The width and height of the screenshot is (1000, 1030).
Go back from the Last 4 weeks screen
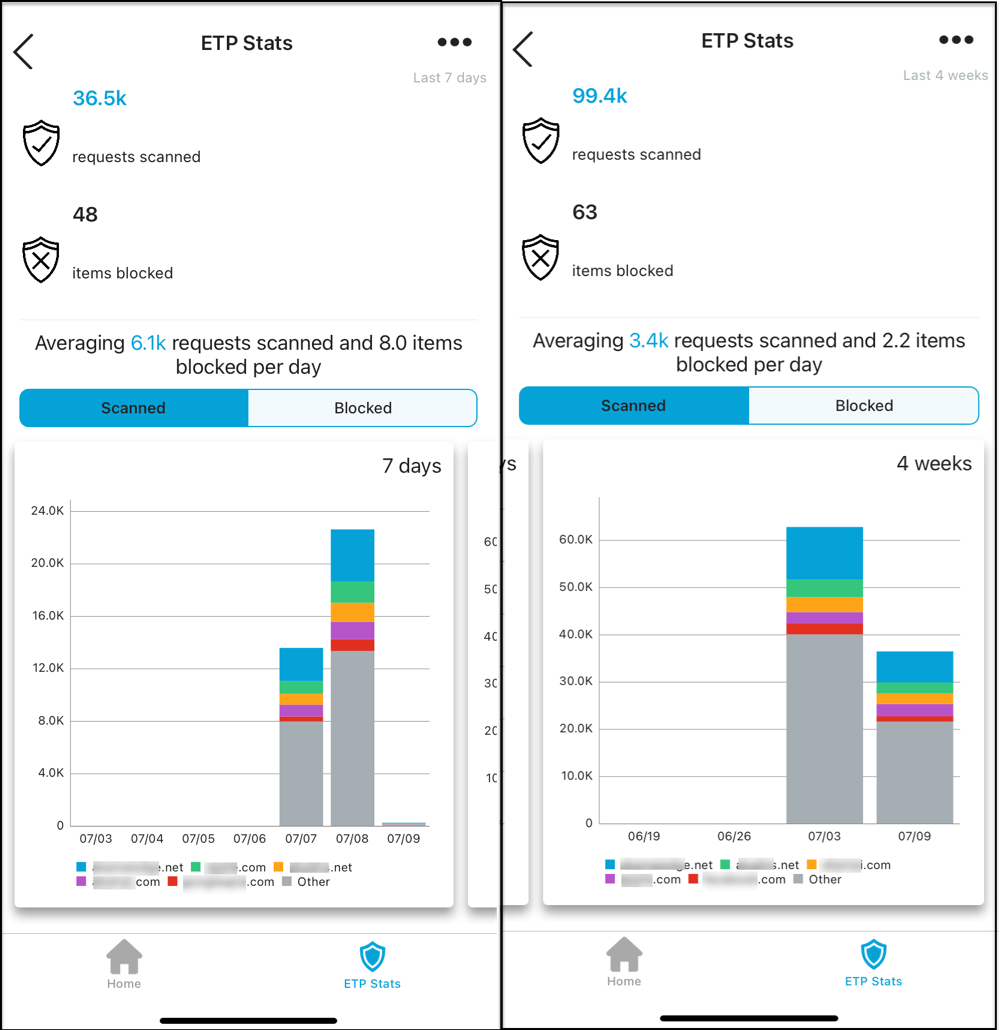[523, 49]
